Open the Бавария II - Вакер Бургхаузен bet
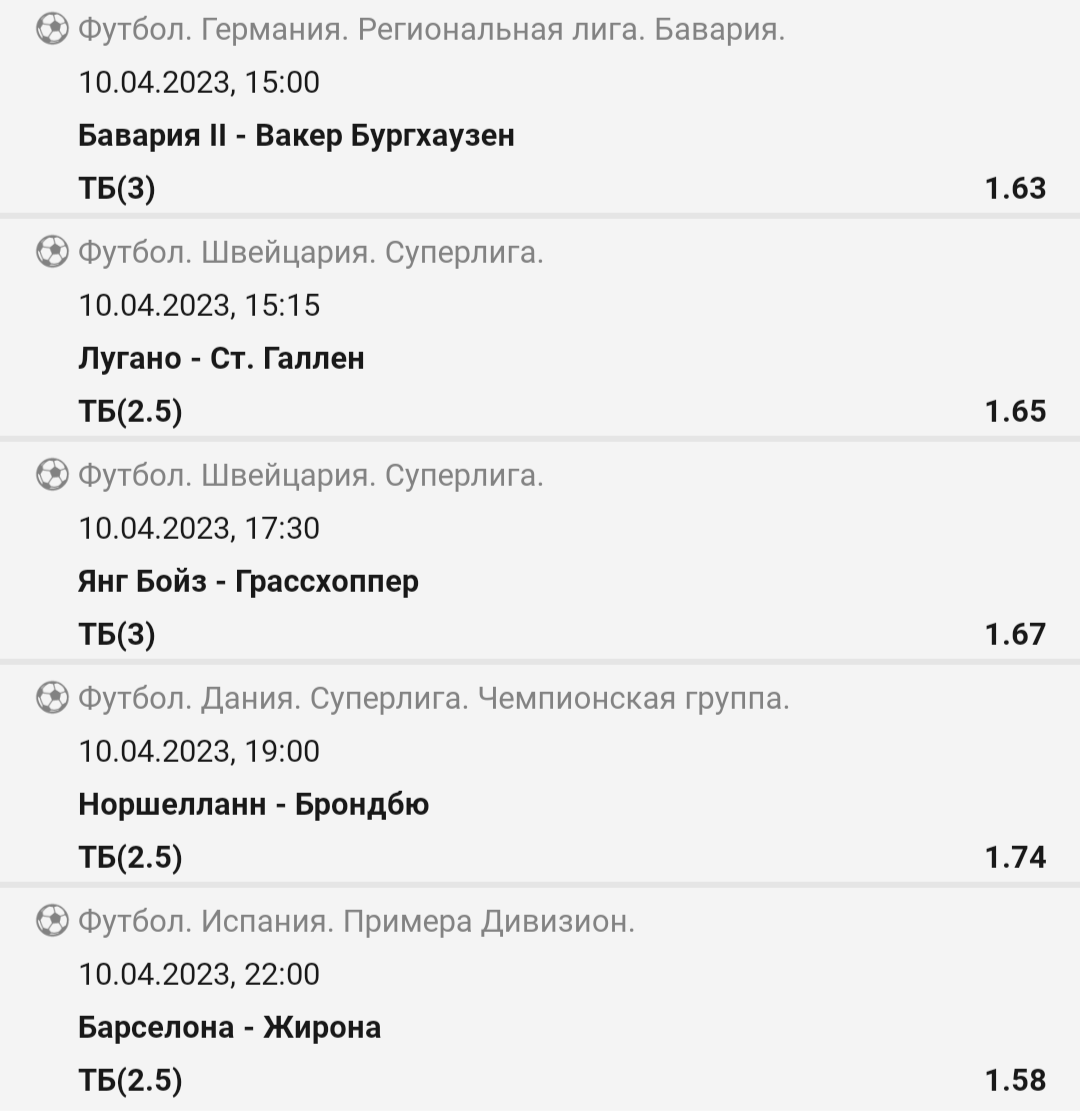The width and height of the screenshot is (1080, 1113). pyautogui.click(x=296, y=135)
